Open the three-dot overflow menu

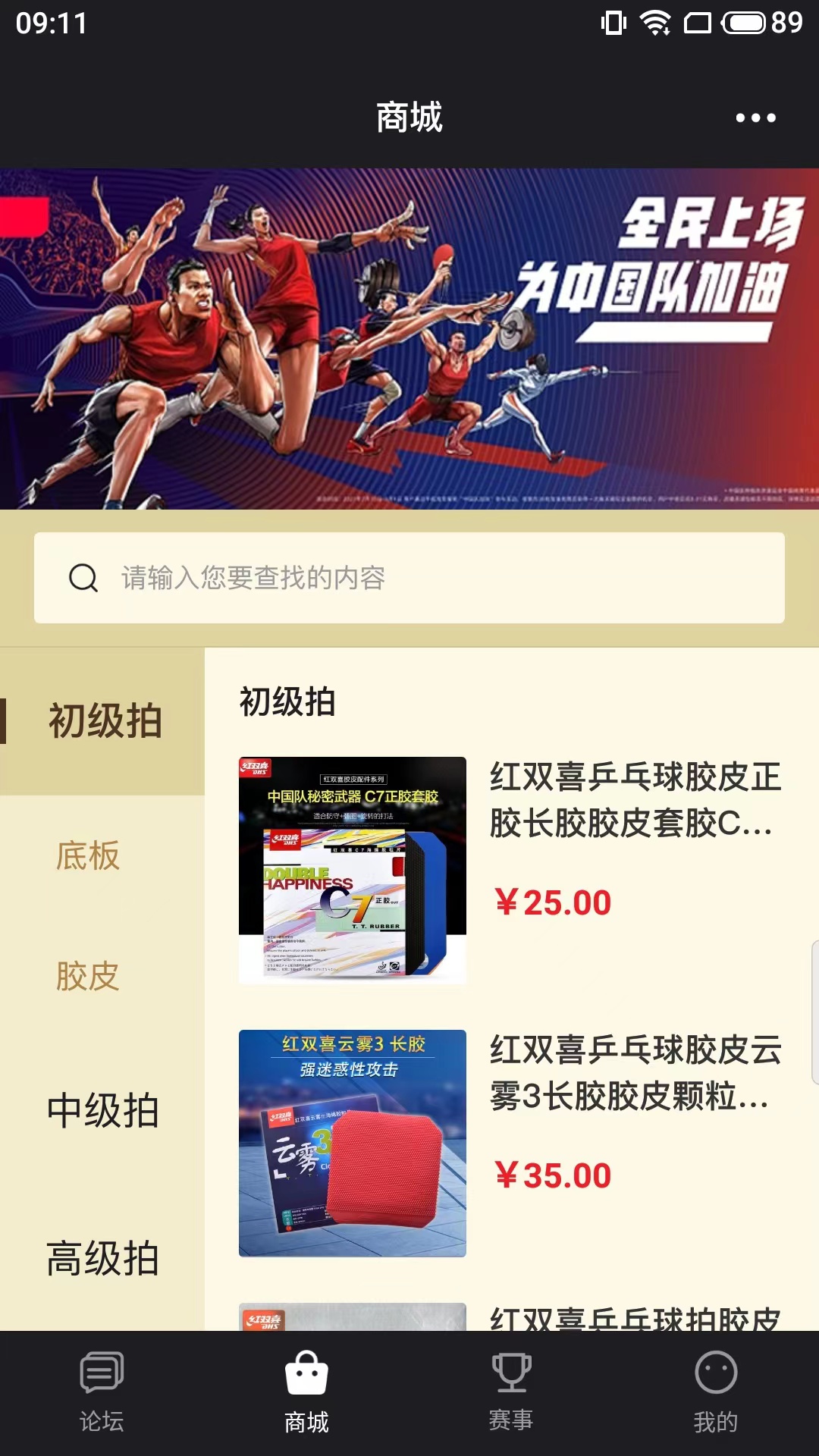coord(755,118)
